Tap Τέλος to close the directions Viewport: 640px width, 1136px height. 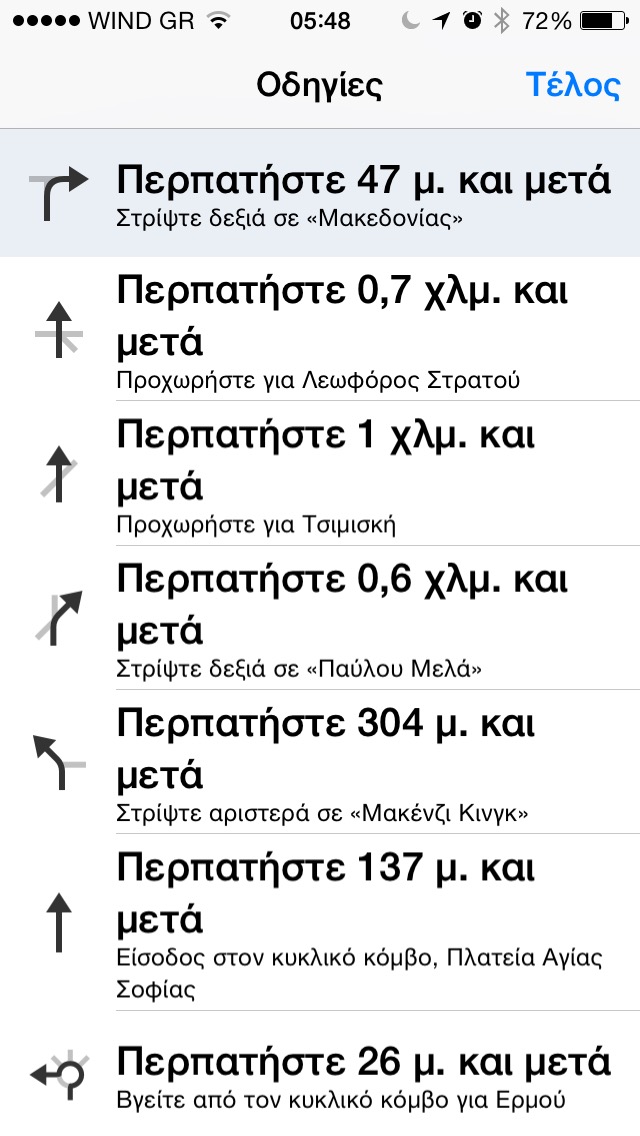pos(573,85)
